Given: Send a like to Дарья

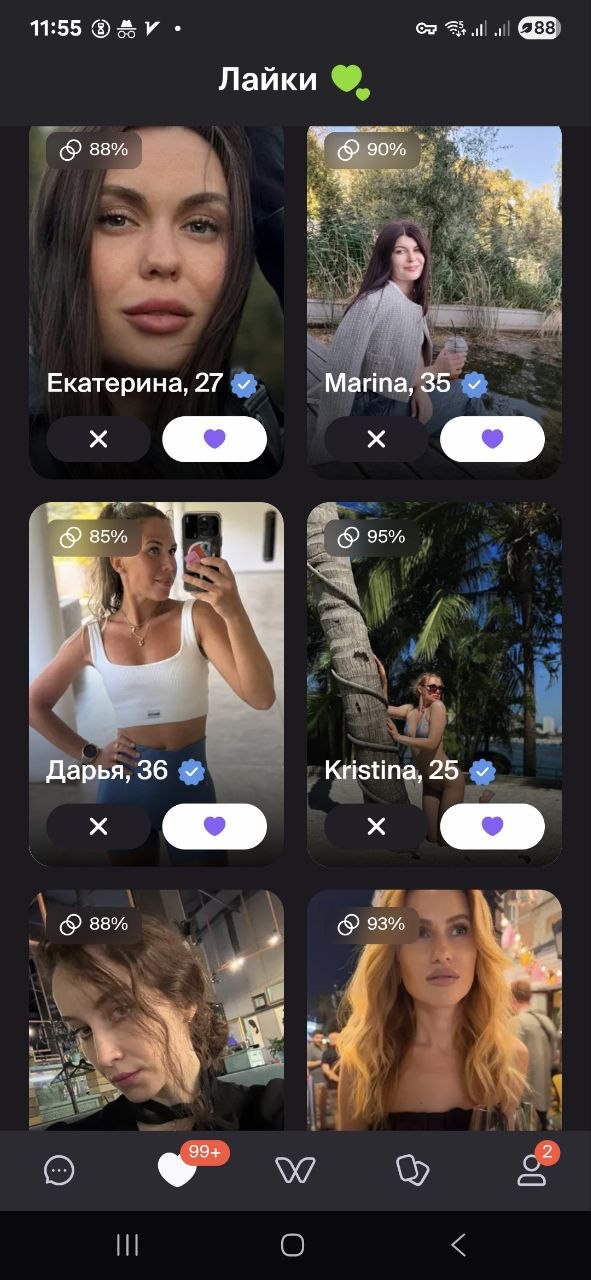Looking at the screenshot, I should point(214,826).
